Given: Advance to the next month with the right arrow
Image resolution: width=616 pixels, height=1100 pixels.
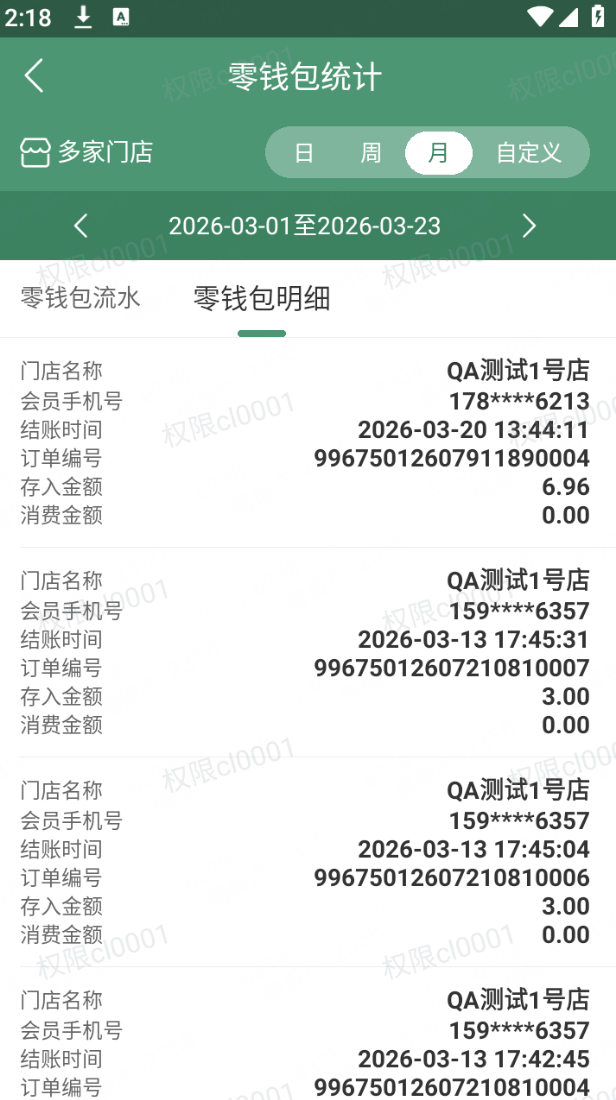Looking at the screenshot, I should coord(529,226).
